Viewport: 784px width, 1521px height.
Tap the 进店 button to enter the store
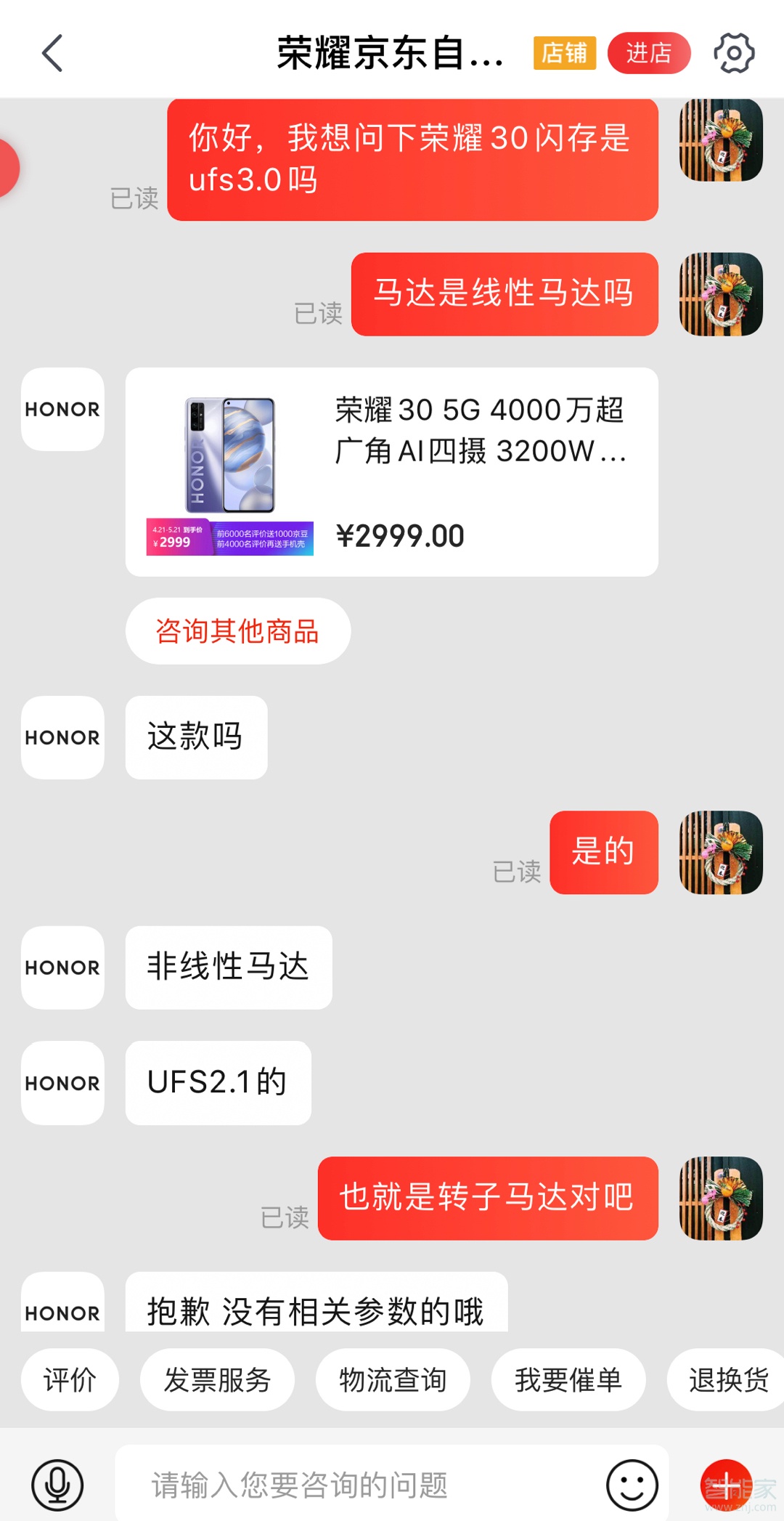pyautogui.click(x=648, y=53)
